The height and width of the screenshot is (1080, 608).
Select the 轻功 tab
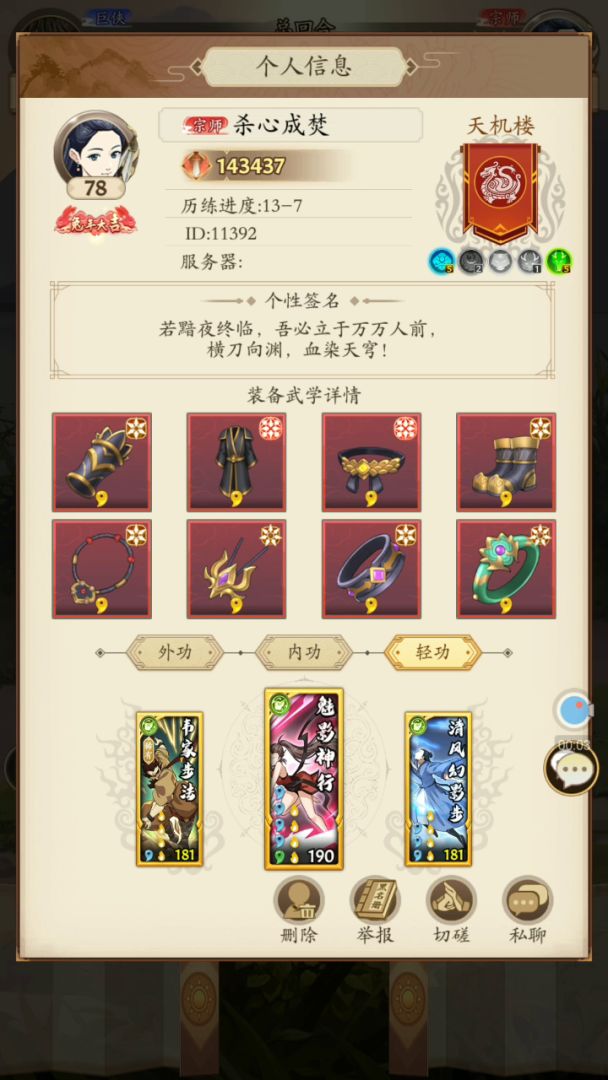(x=433, y=653)
